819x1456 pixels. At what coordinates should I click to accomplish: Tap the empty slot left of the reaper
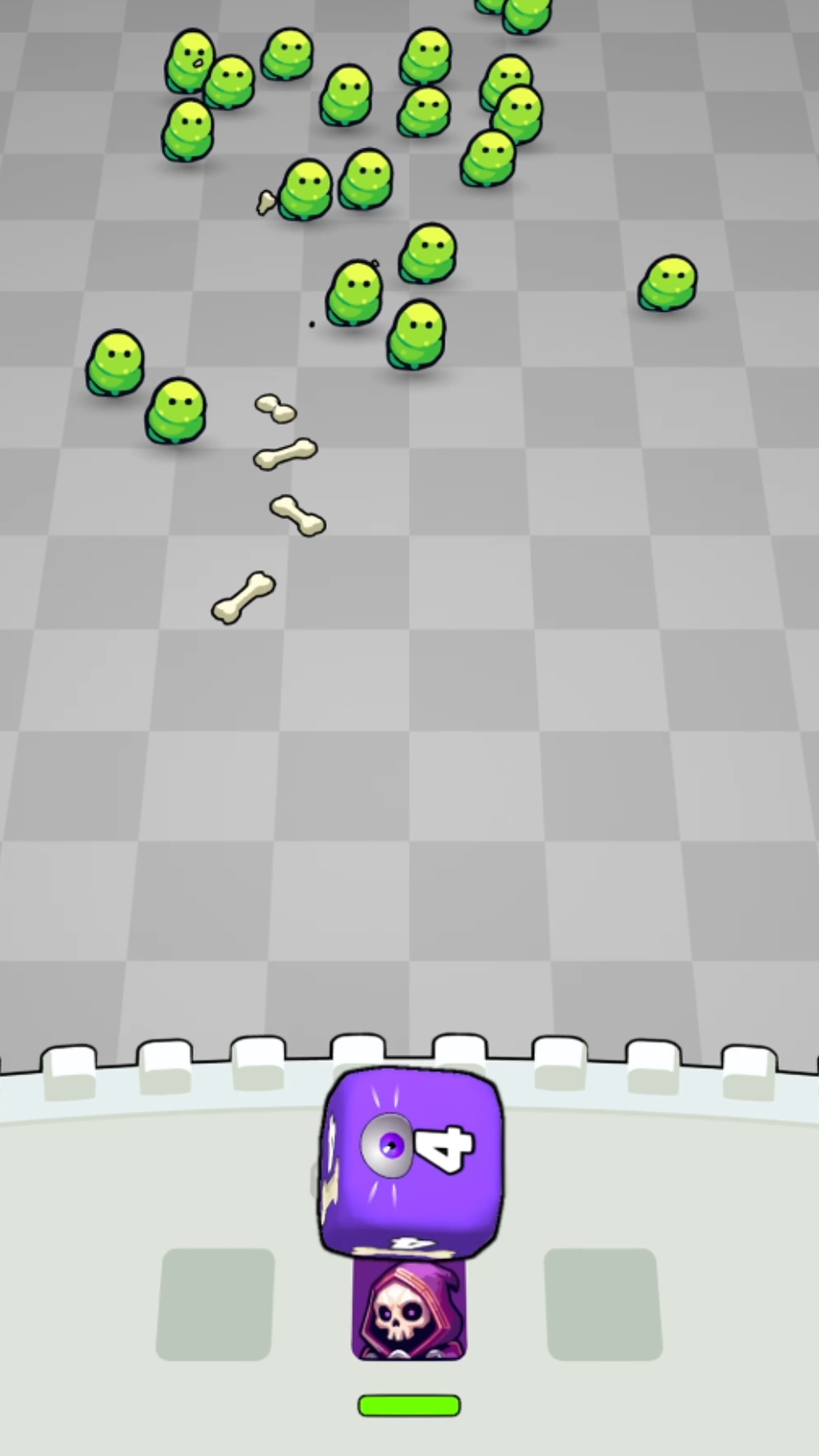click(215, 1304)
